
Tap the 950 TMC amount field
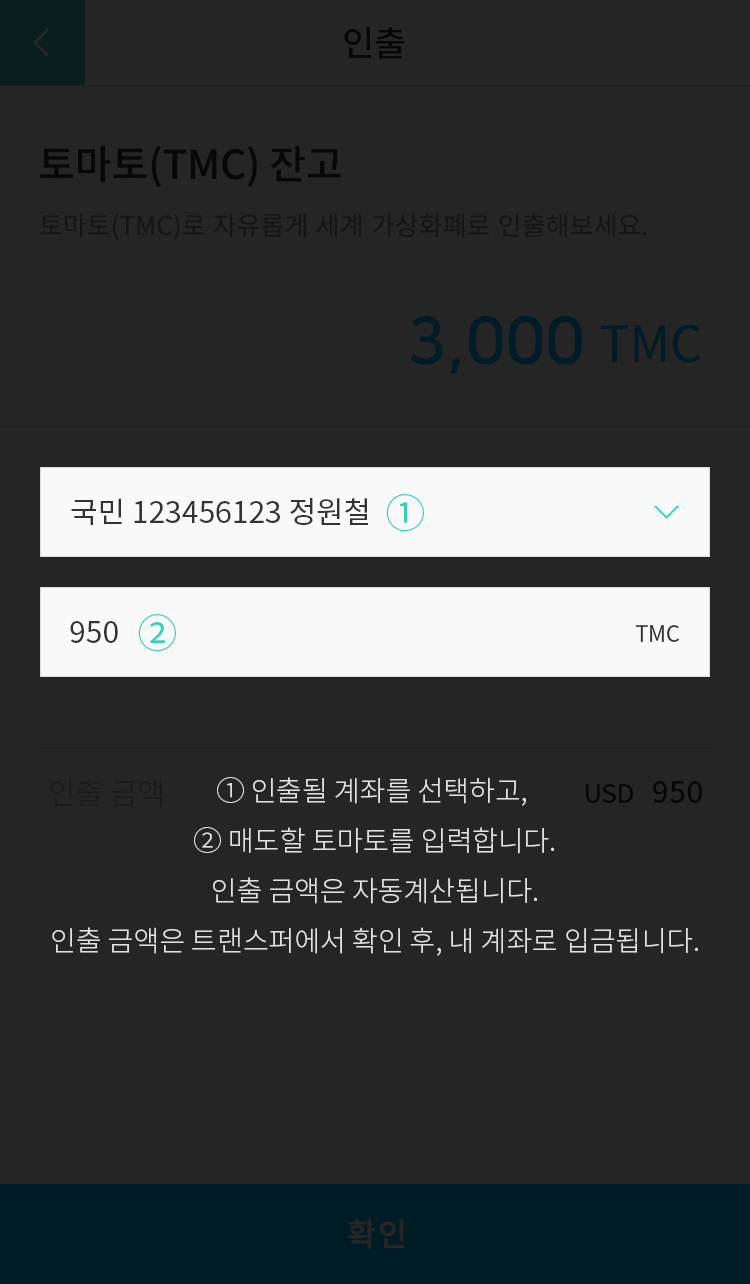point(374,632)
